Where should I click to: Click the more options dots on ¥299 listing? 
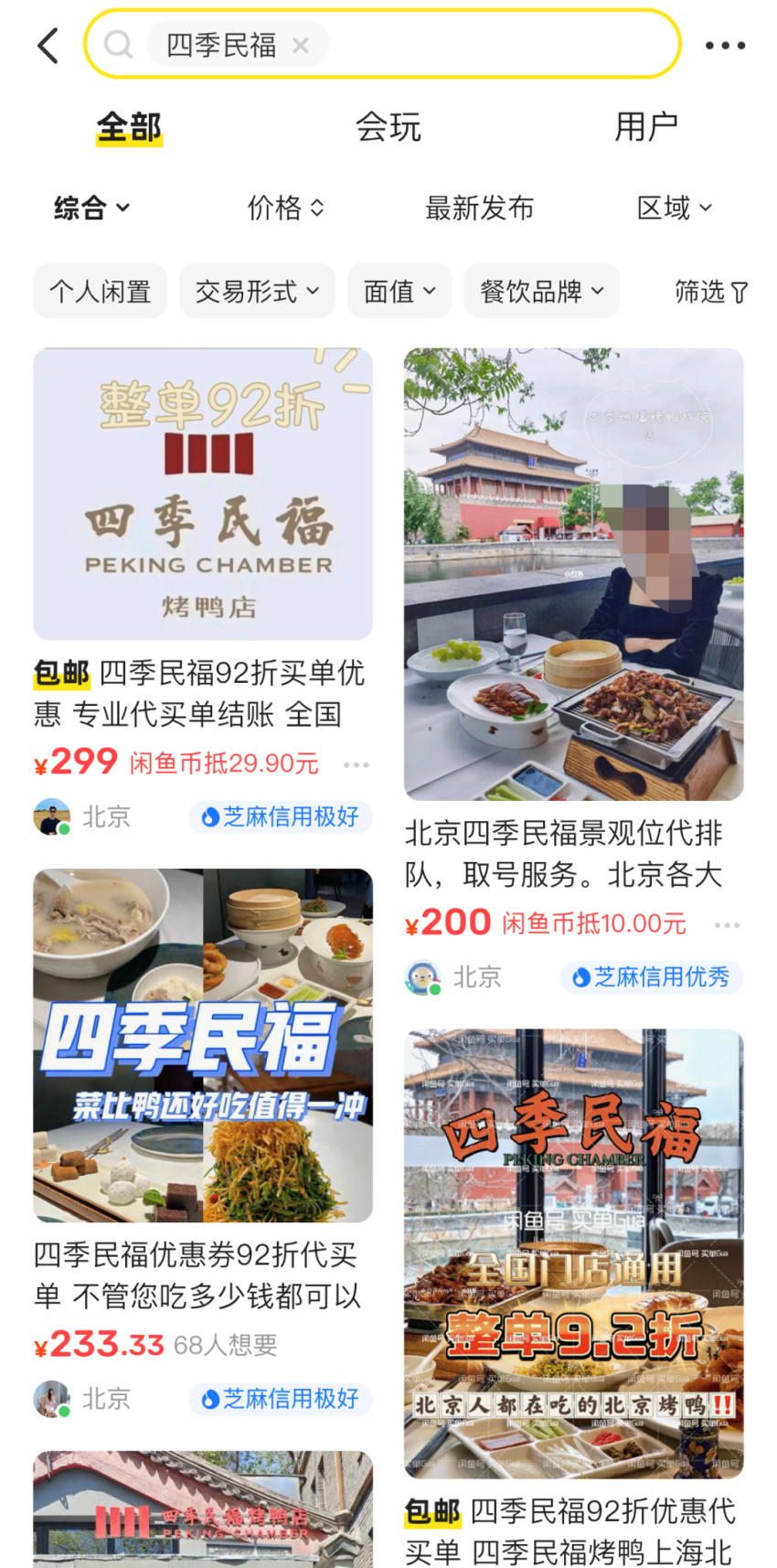(x=357, y=763)
